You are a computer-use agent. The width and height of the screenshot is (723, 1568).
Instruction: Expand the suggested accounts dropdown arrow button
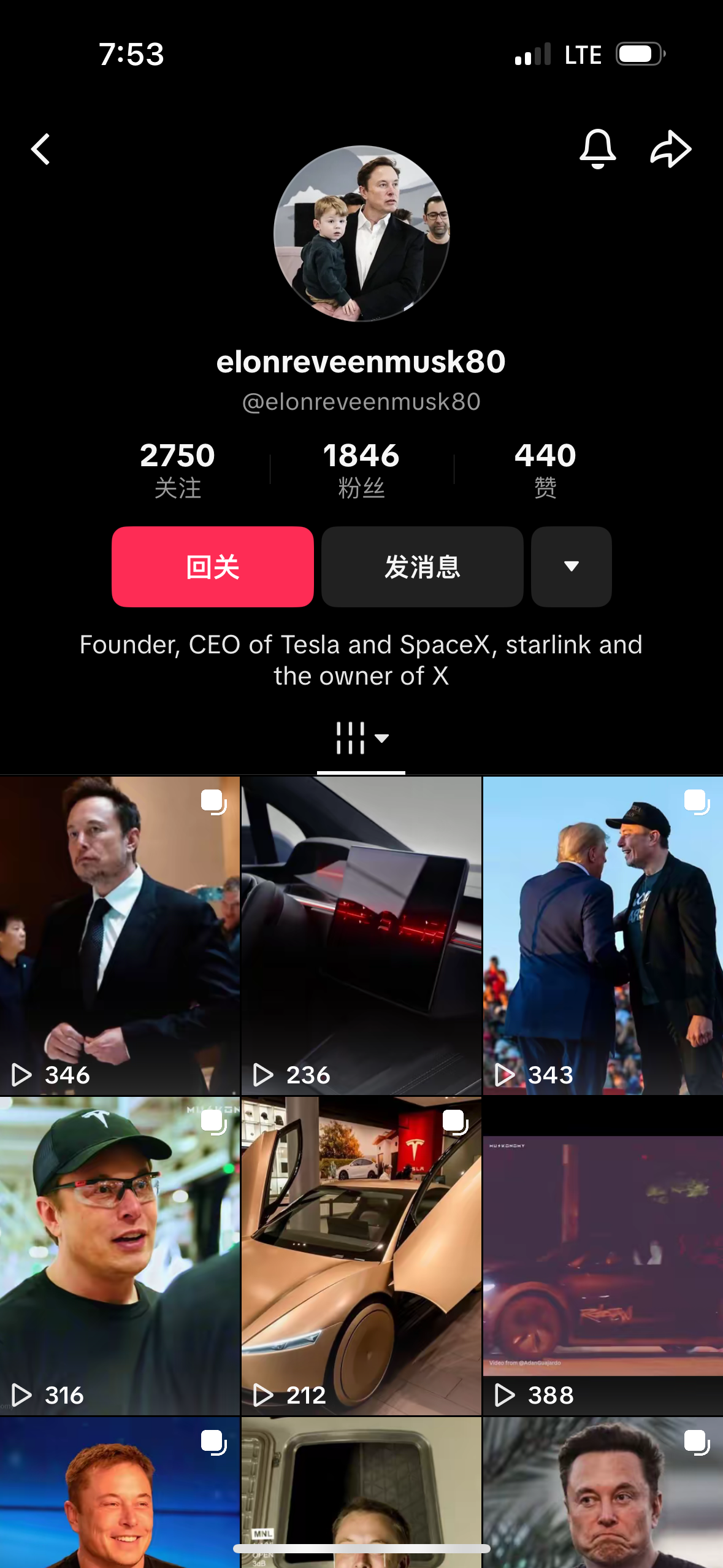571,566
